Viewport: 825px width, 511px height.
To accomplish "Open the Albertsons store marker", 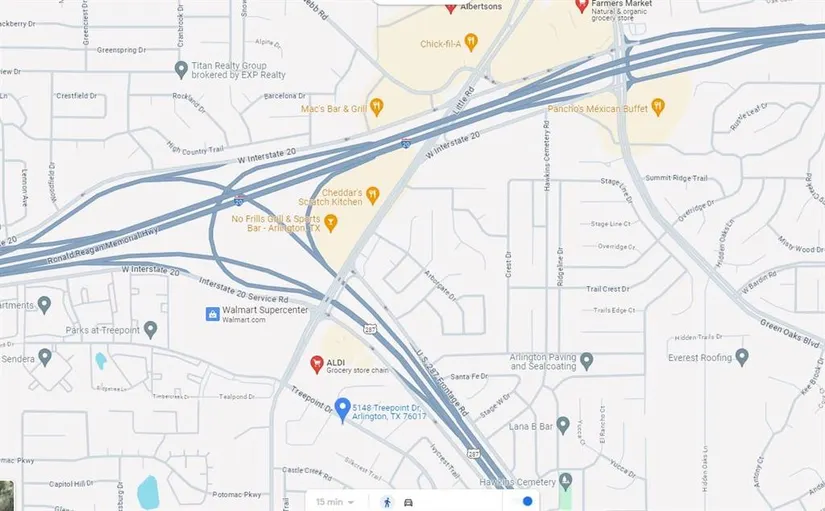I will 451,6.
